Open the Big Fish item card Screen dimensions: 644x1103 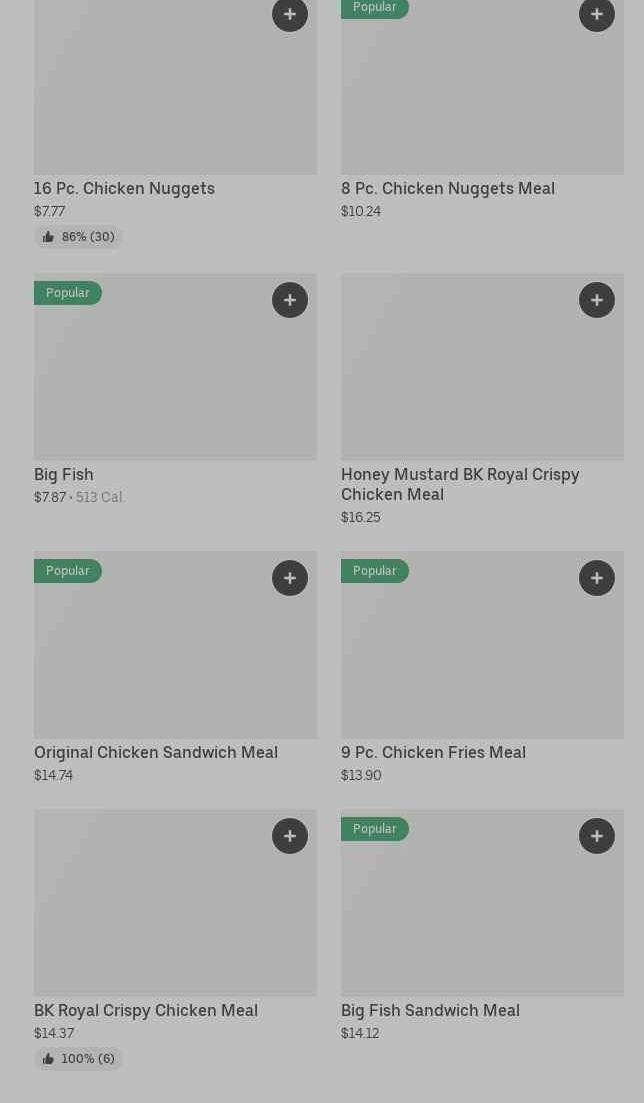click(x=64, y=474)
